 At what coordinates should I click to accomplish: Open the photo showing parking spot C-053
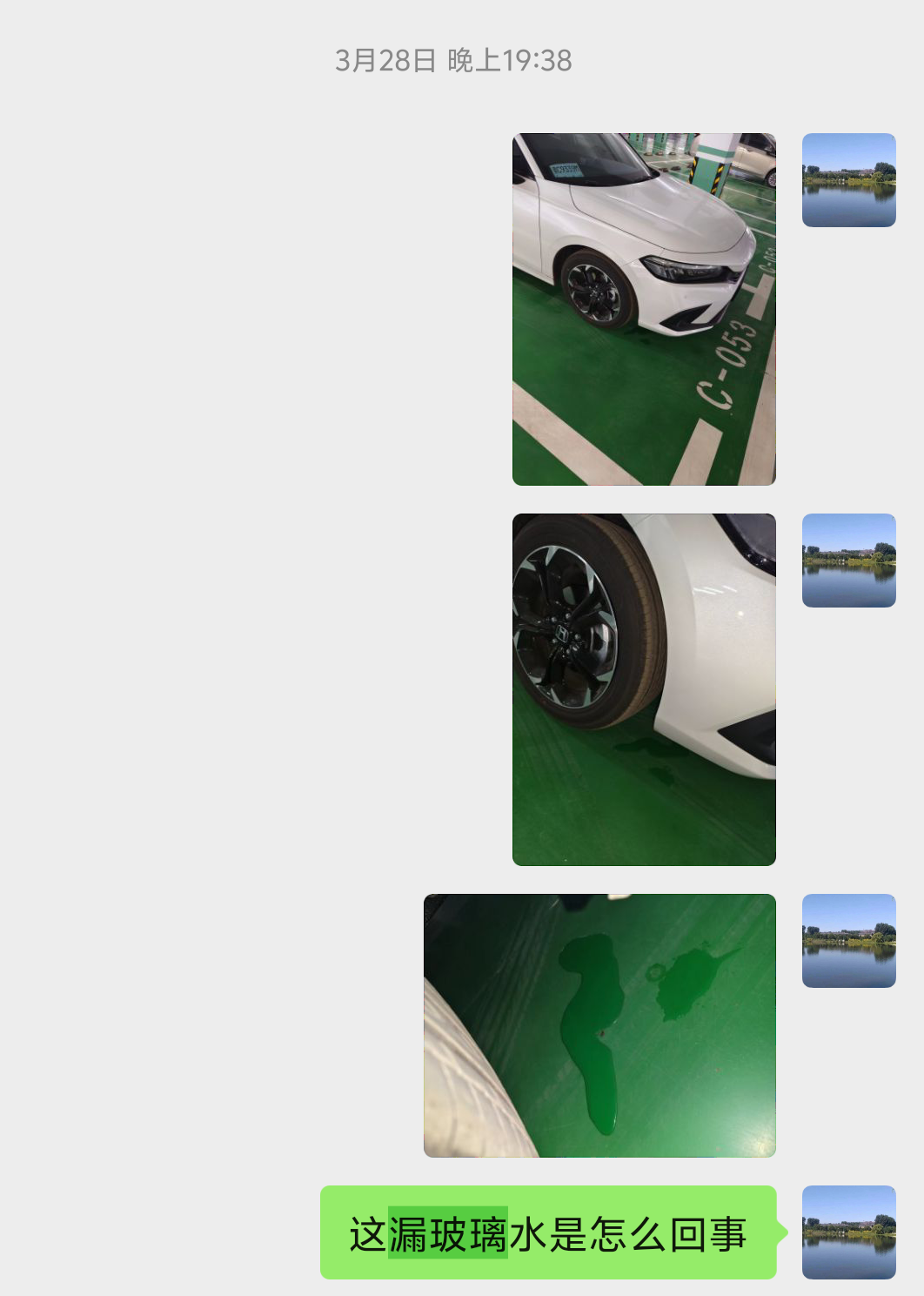[644, 309]
